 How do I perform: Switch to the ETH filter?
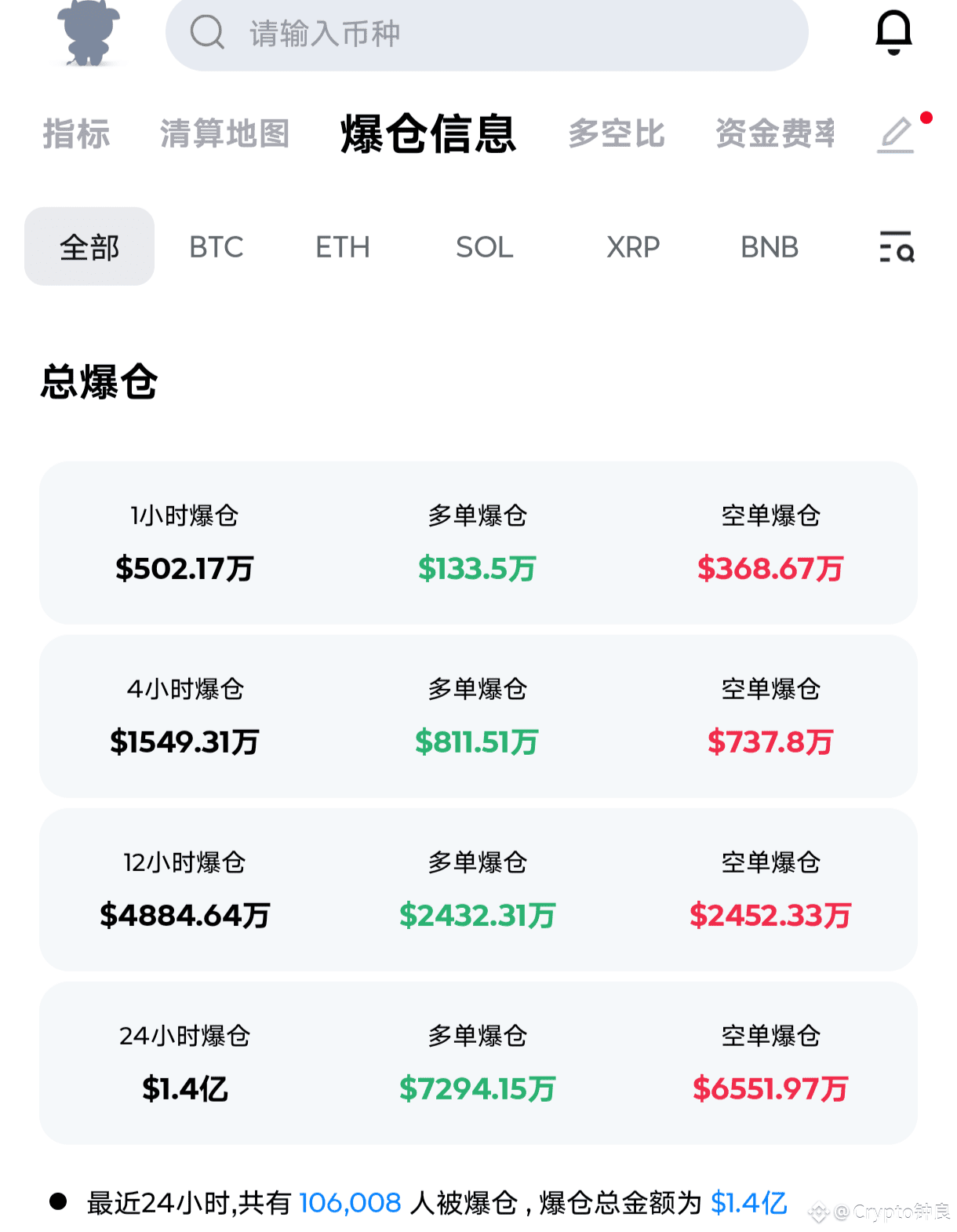[343, 246]
